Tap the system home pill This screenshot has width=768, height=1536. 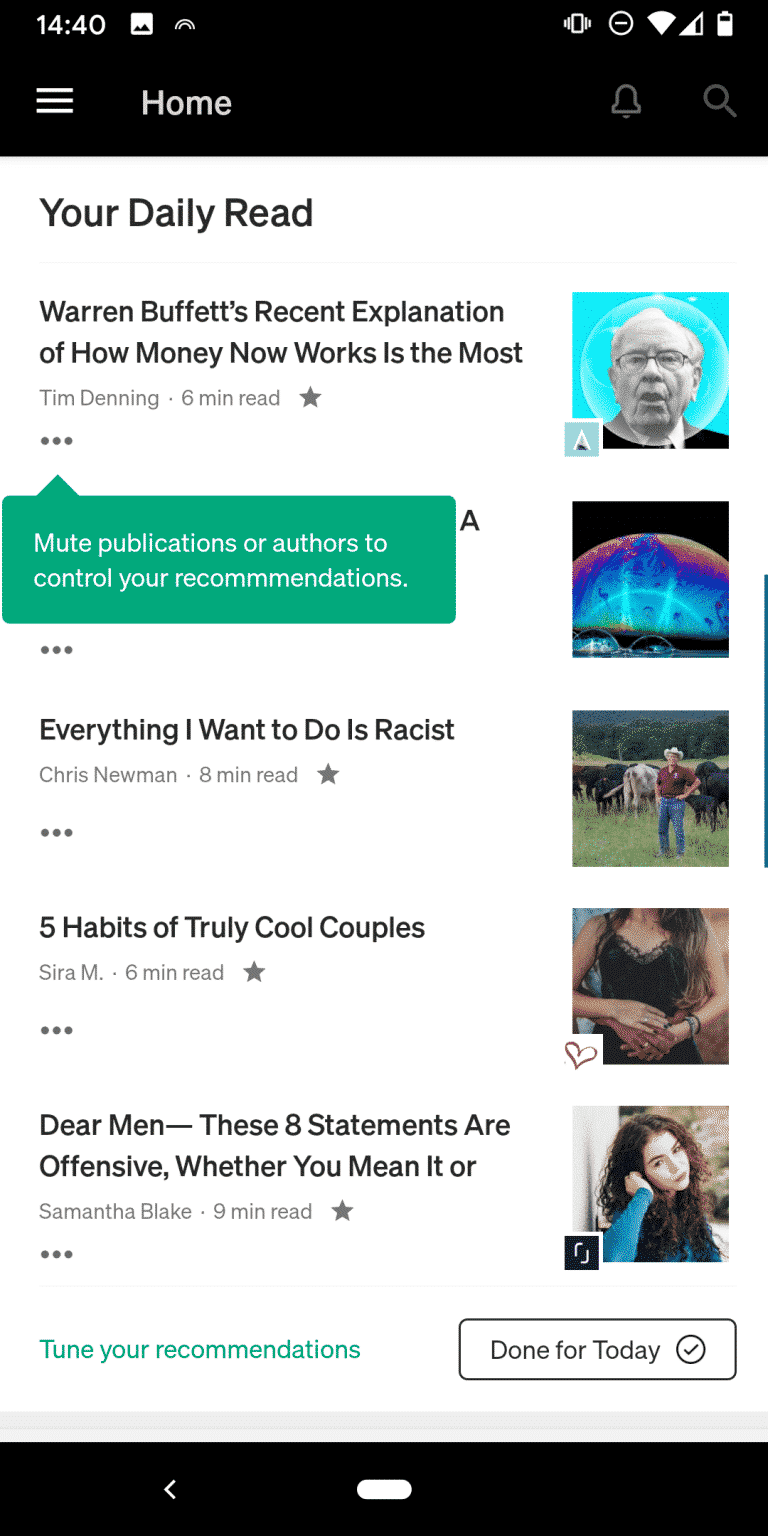[x=384, y=1490]
